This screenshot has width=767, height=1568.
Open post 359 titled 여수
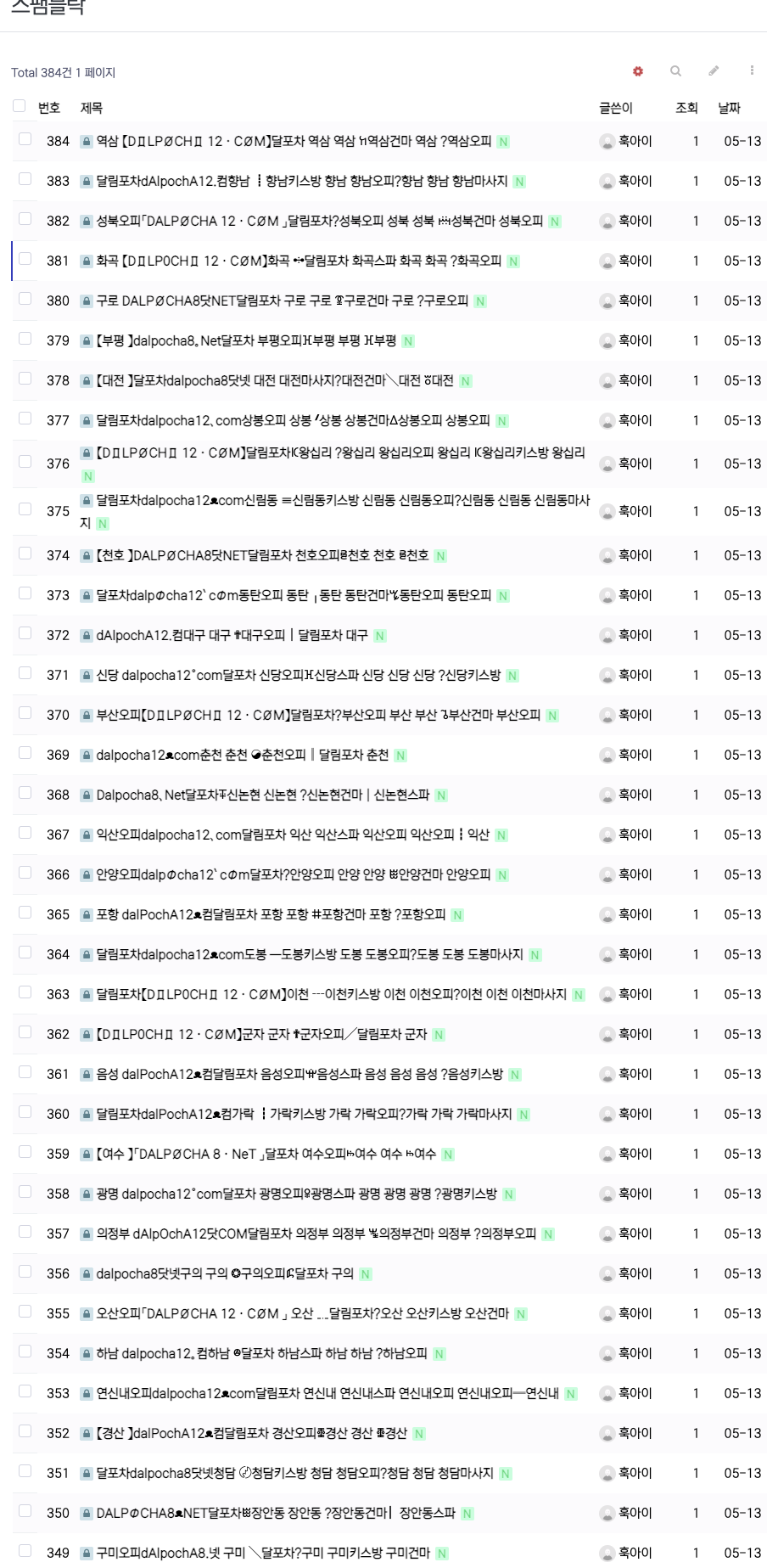(x=266, y=1154)
